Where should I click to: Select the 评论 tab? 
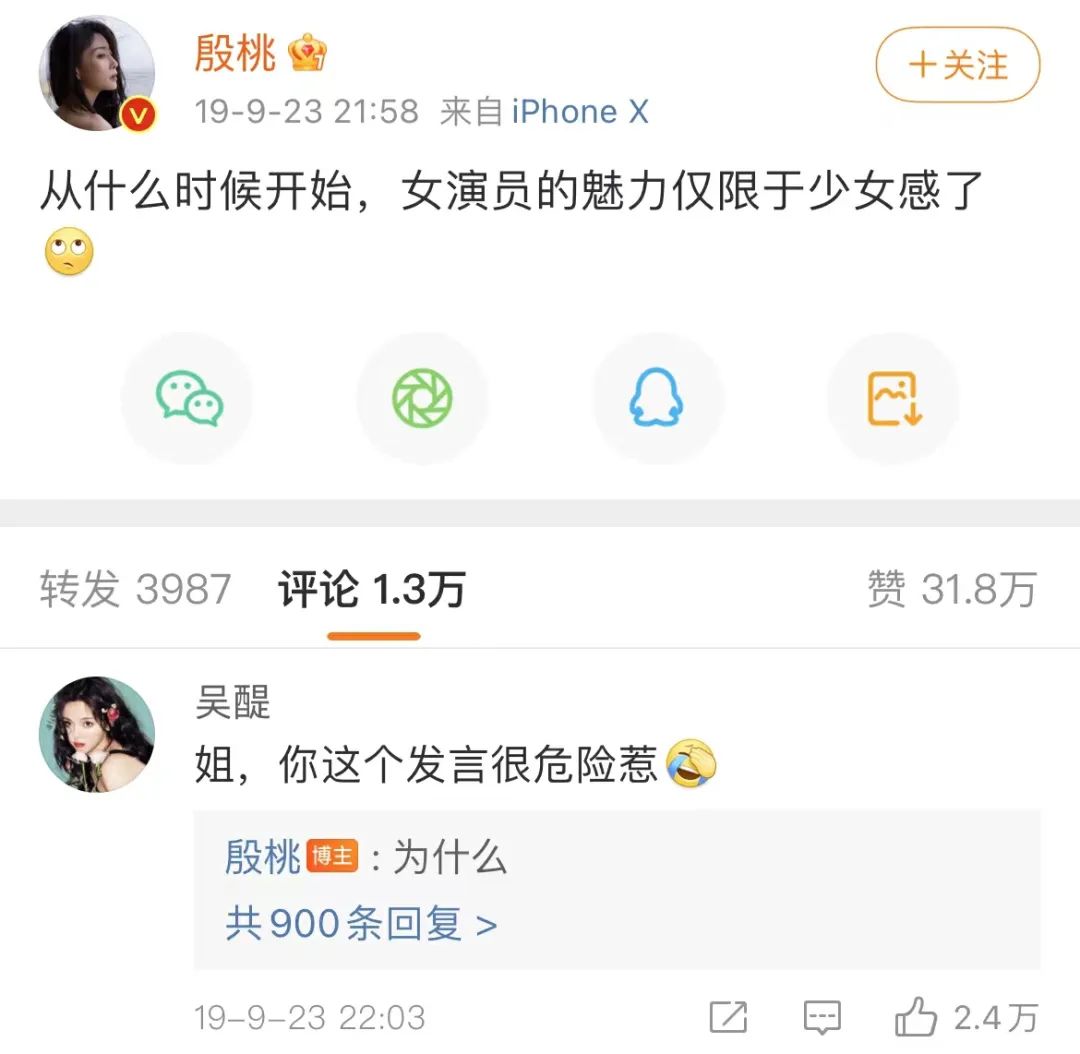tap(372, 590)
